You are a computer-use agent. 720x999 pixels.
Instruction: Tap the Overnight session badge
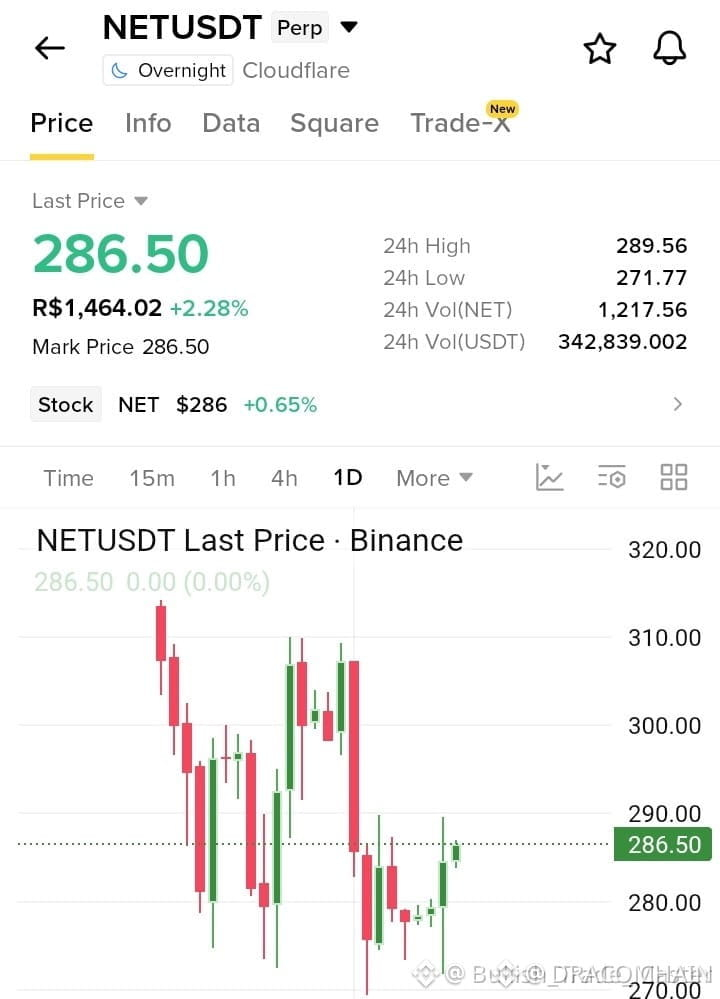click(168, 70)
